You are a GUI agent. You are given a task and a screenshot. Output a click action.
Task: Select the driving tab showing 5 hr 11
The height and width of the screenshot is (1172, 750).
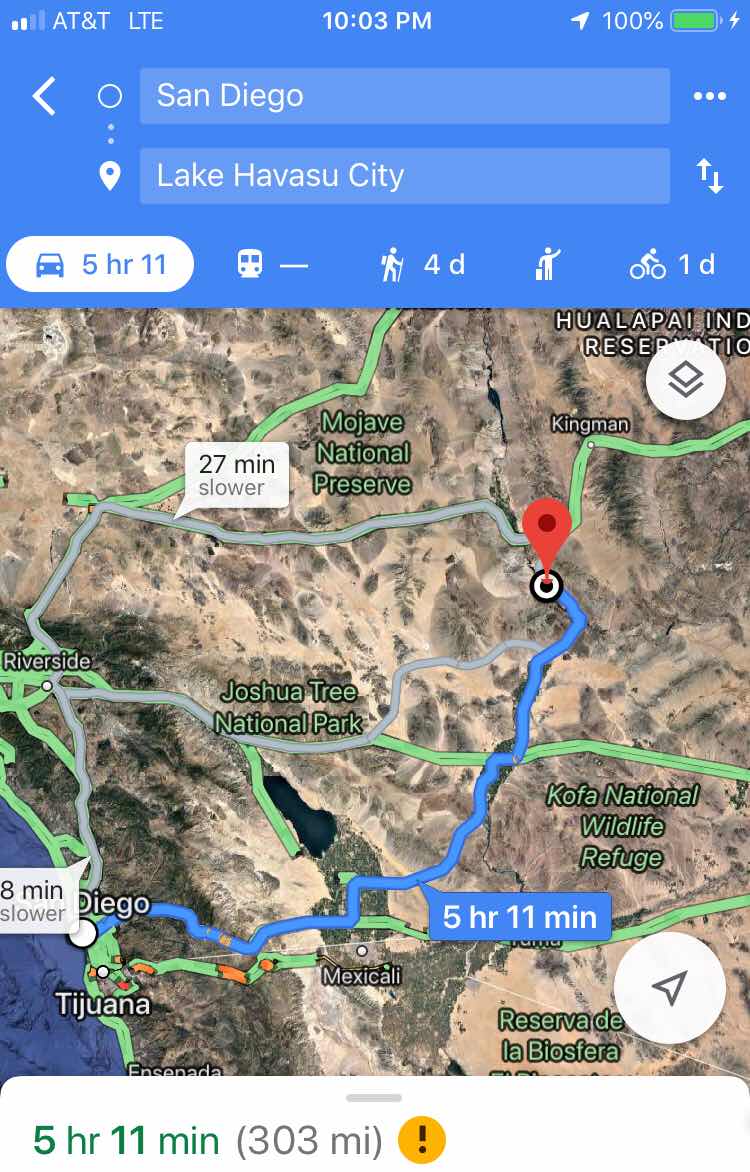point(100,264)
